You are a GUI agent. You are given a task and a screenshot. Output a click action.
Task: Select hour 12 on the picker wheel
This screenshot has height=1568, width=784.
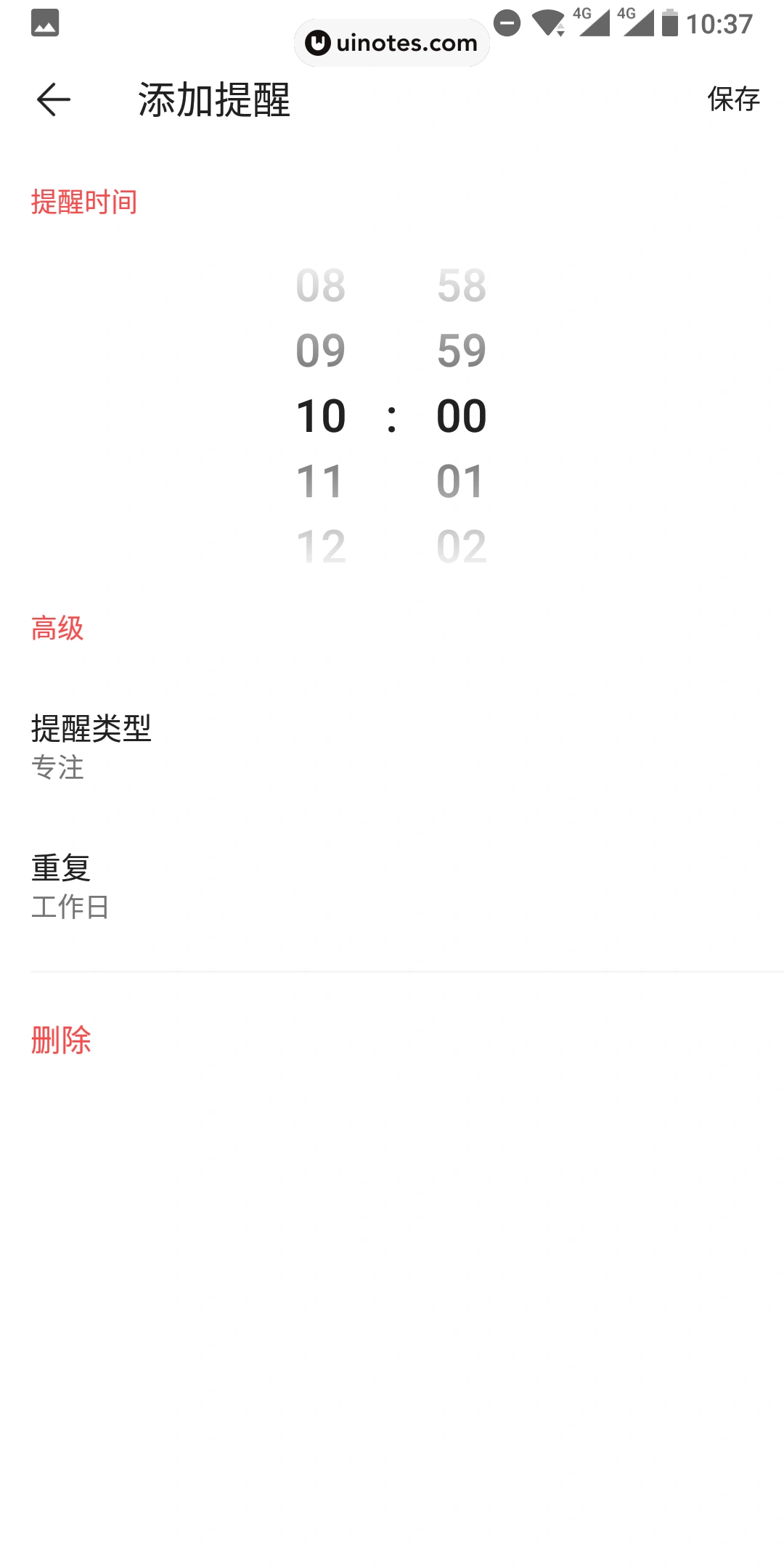click(320, 544)
